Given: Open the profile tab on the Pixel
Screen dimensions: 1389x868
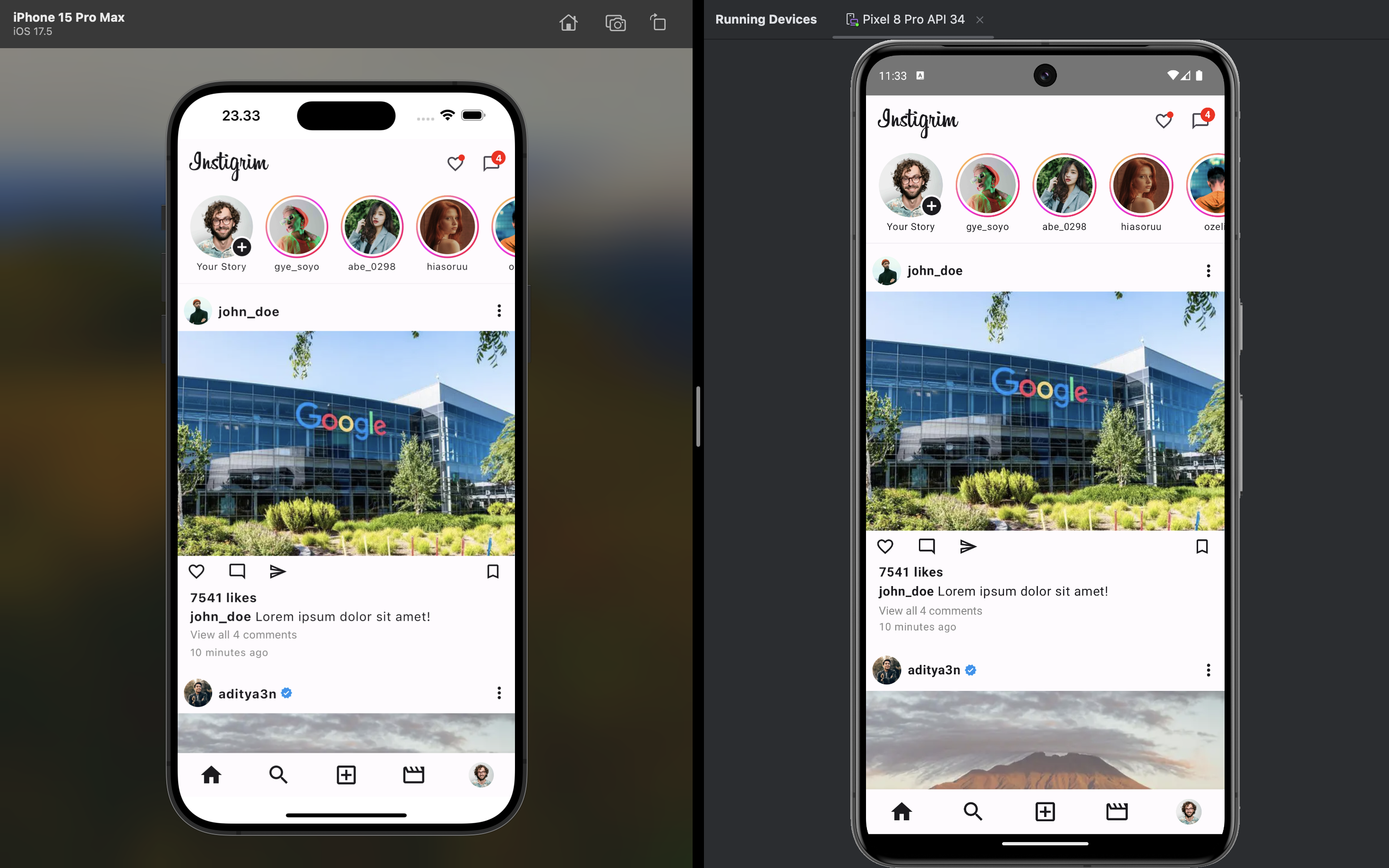Looking at the screenshot, I should (x=1188, y=811).
